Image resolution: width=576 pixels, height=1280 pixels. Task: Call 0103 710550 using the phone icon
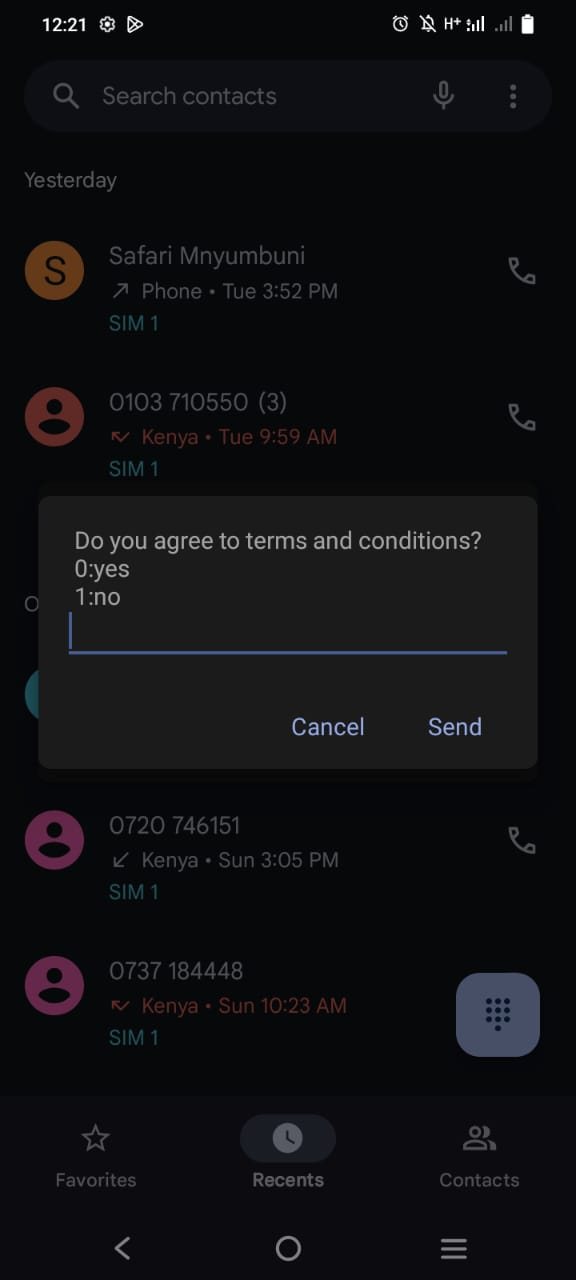click(x=522, y=417)
